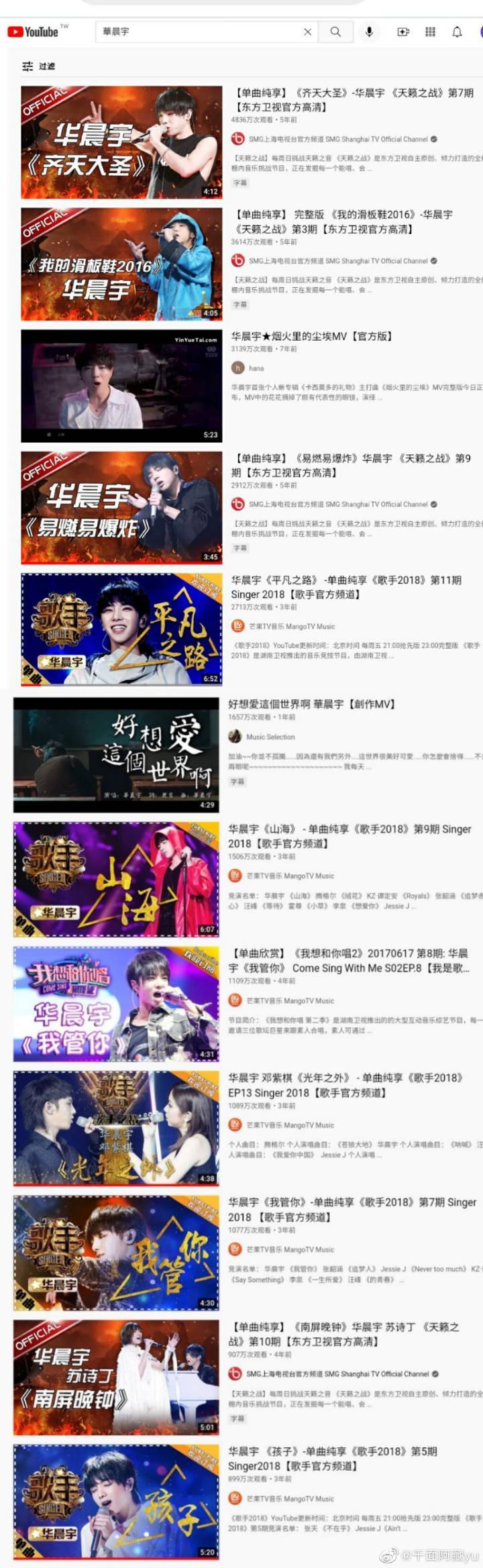Tap the magnifying glass search button
483x1568 pixels.
coord(335,32)
